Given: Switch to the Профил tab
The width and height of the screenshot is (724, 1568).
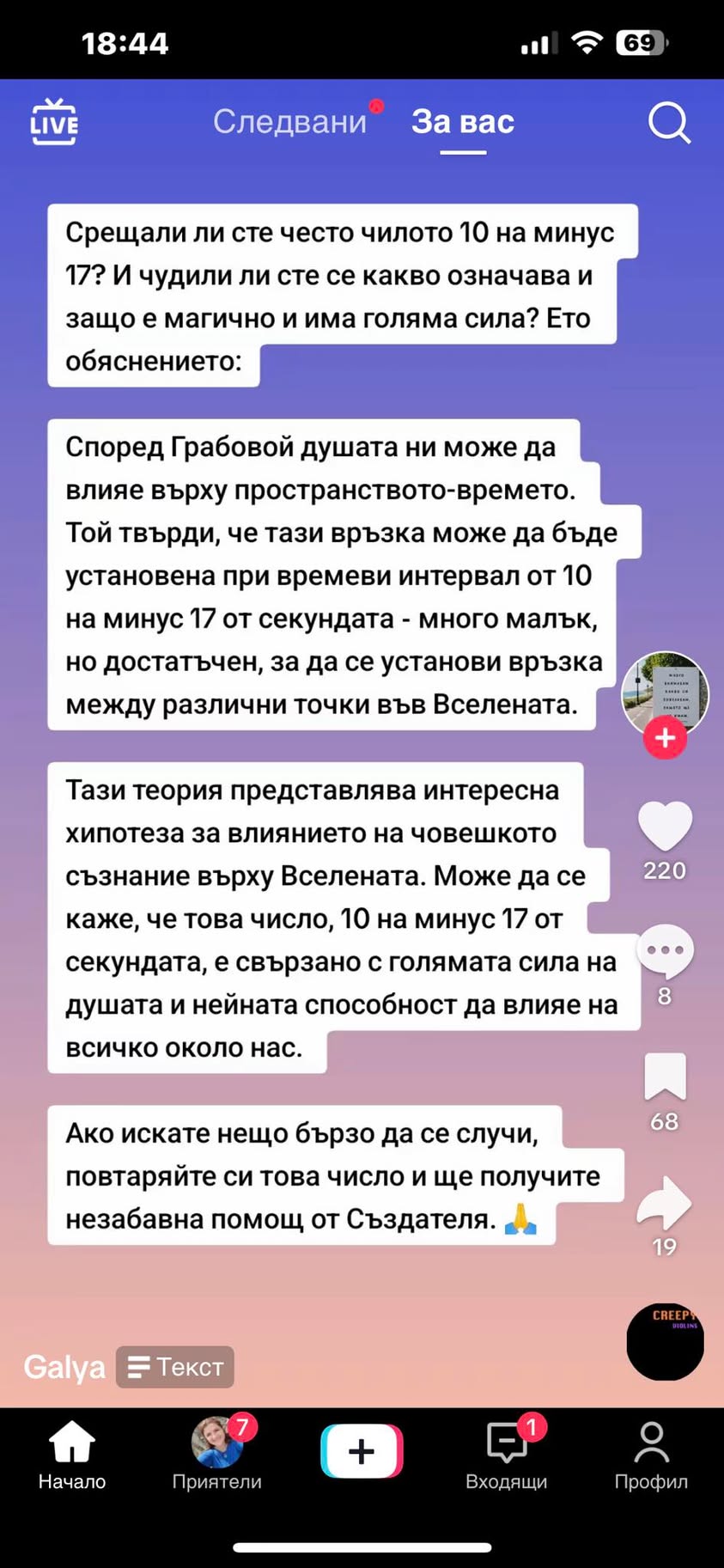Looking at the screenshot, I should coord(651,1455).
